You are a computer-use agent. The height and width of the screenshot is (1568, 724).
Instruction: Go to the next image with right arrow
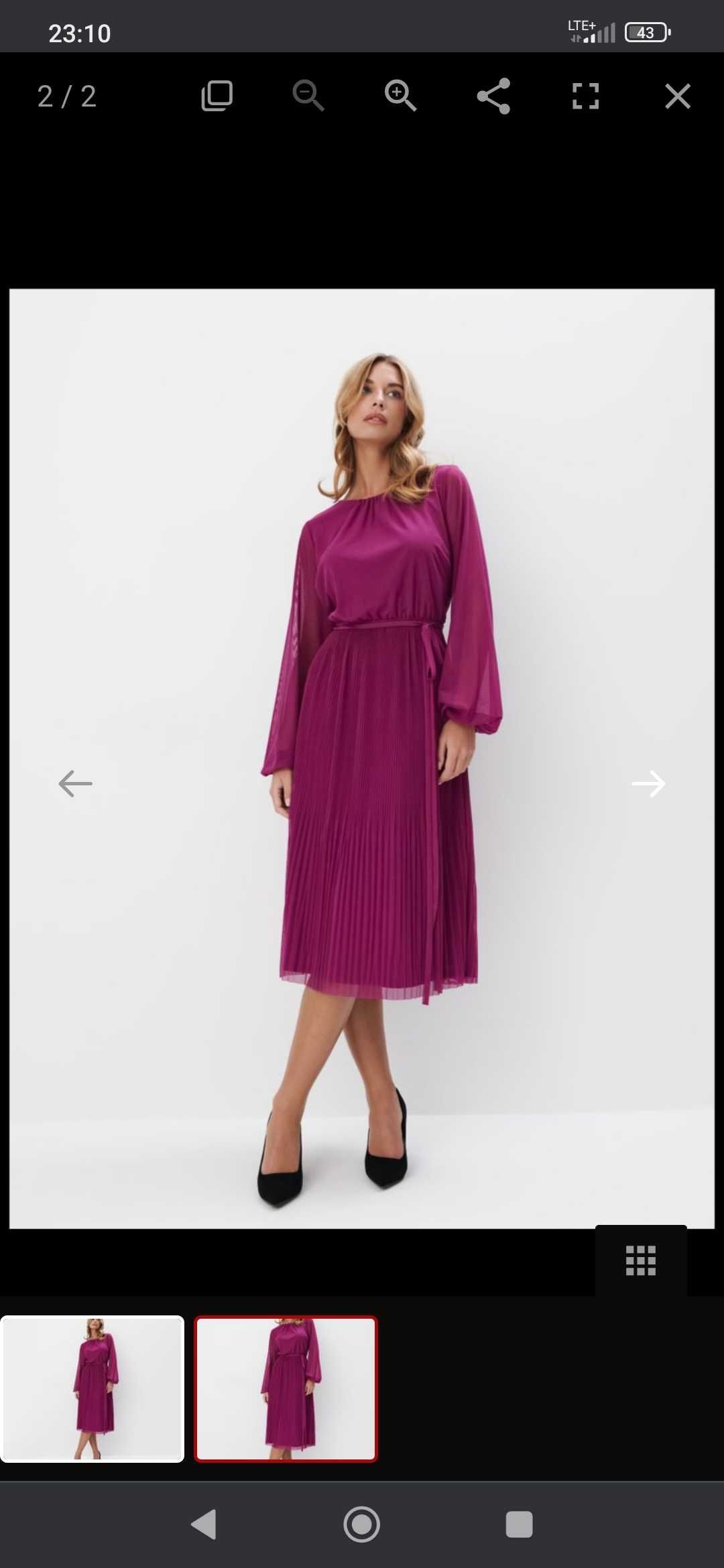tap(648, 783)
